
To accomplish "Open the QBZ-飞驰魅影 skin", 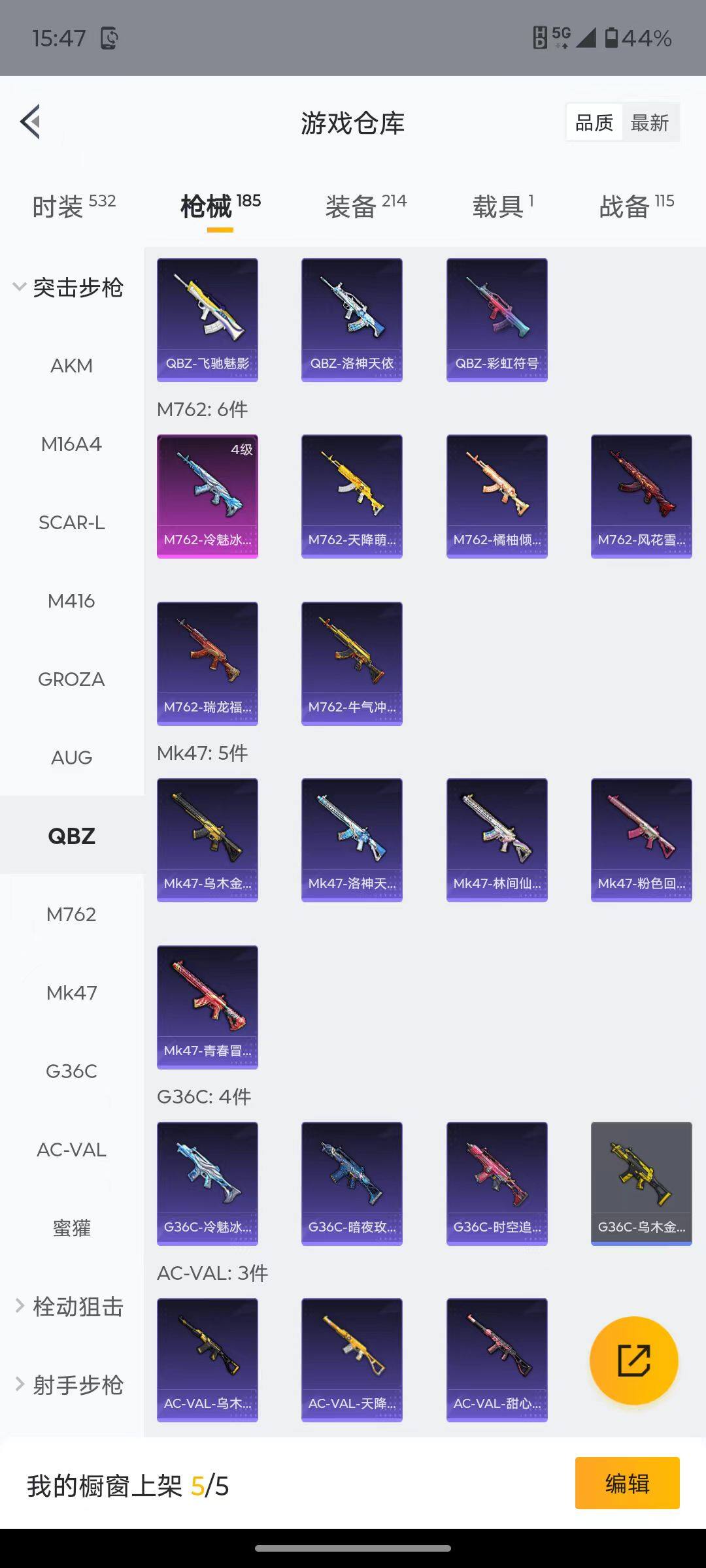I will (x=207, y=319).
